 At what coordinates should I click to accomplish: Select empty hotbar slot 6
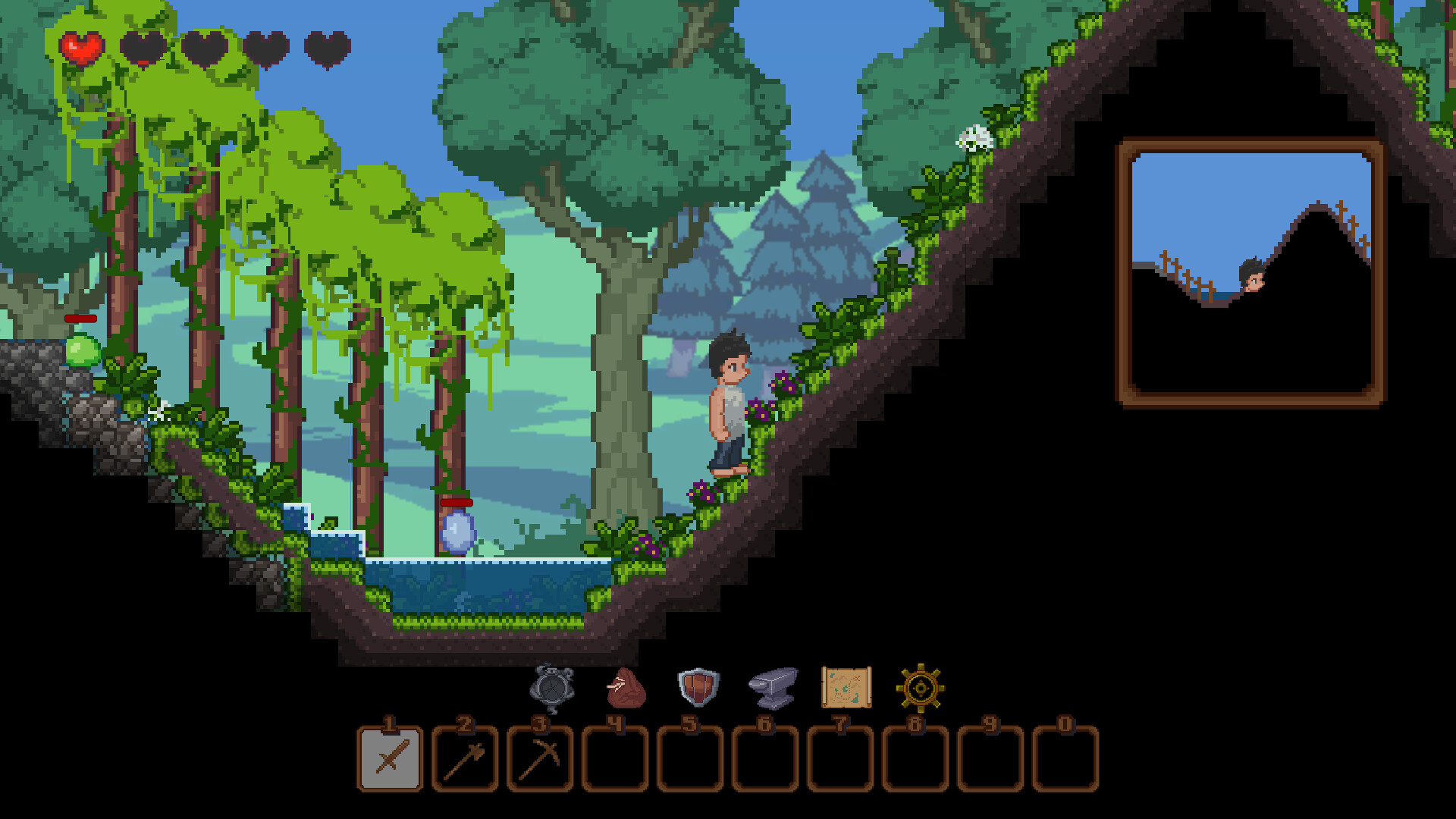point(765,758)
